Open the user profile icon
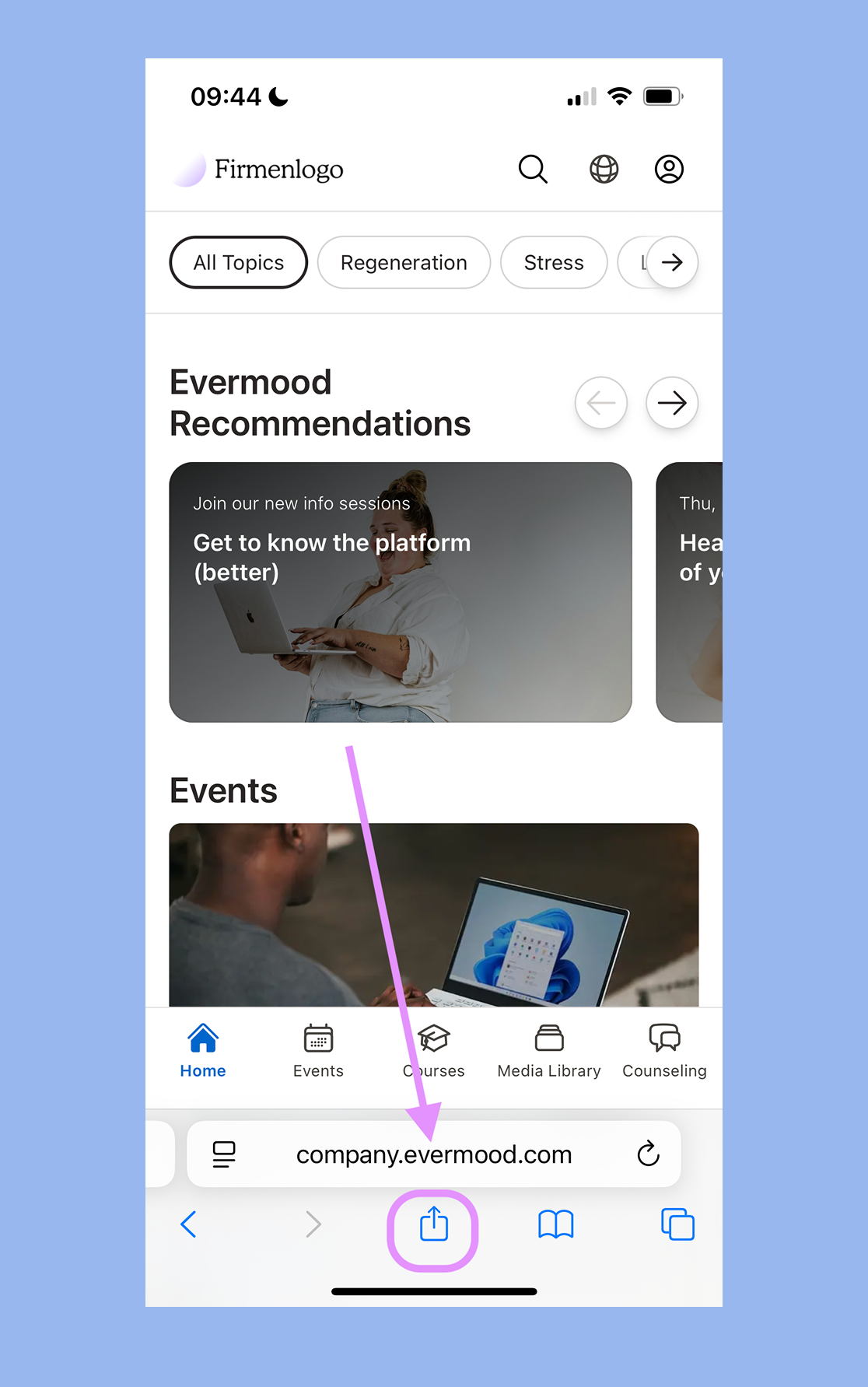 [669, 169]
